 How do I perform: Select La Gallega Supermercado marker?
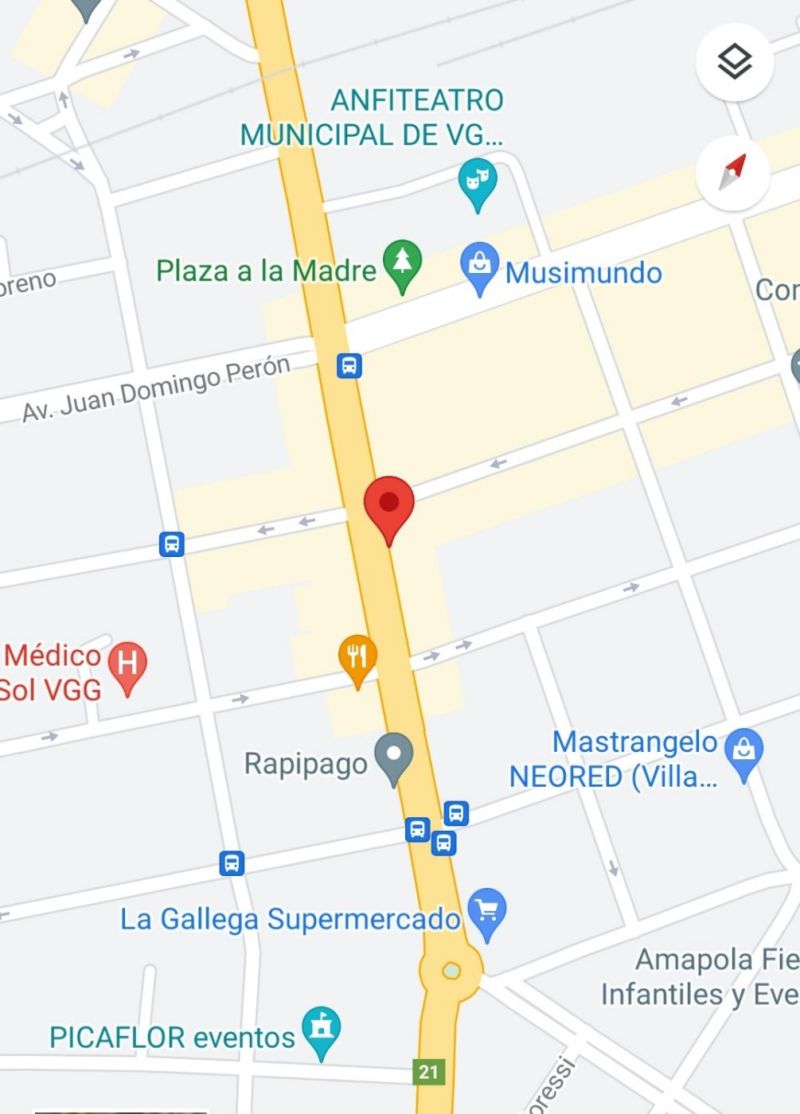[487, 912]
